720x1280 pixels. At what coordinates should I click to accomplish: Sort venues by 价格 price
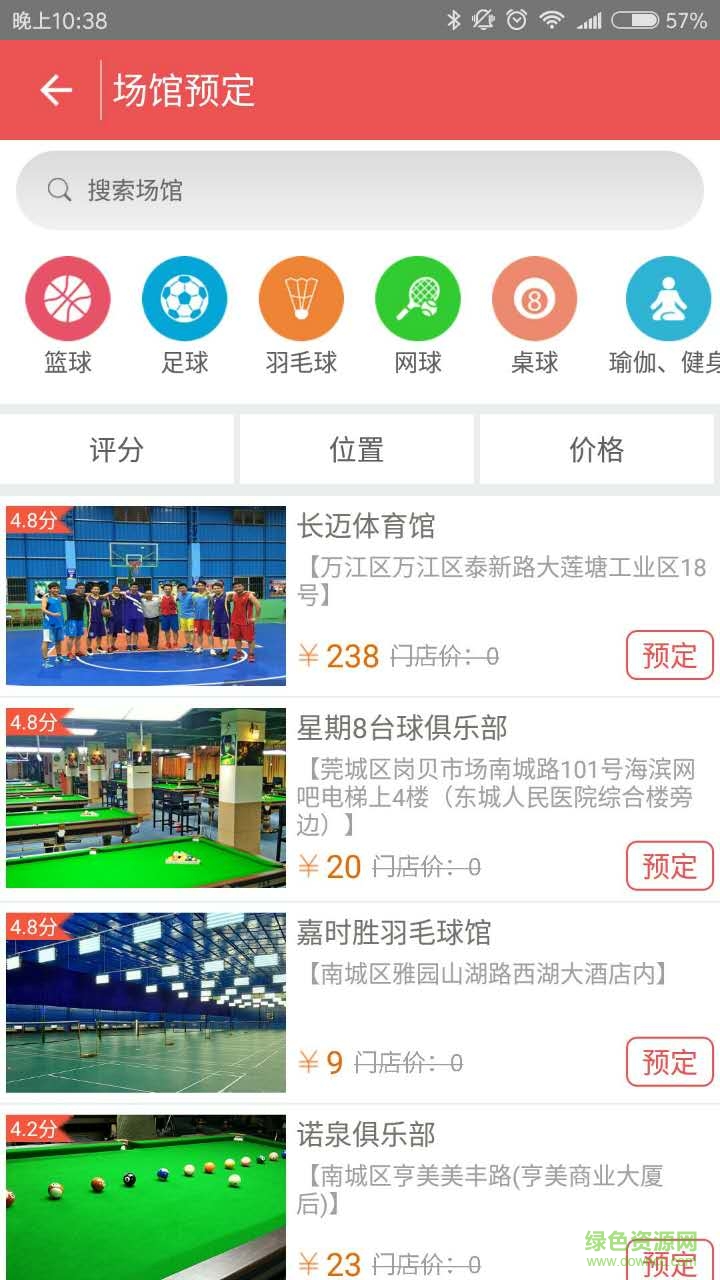(595, 449)
